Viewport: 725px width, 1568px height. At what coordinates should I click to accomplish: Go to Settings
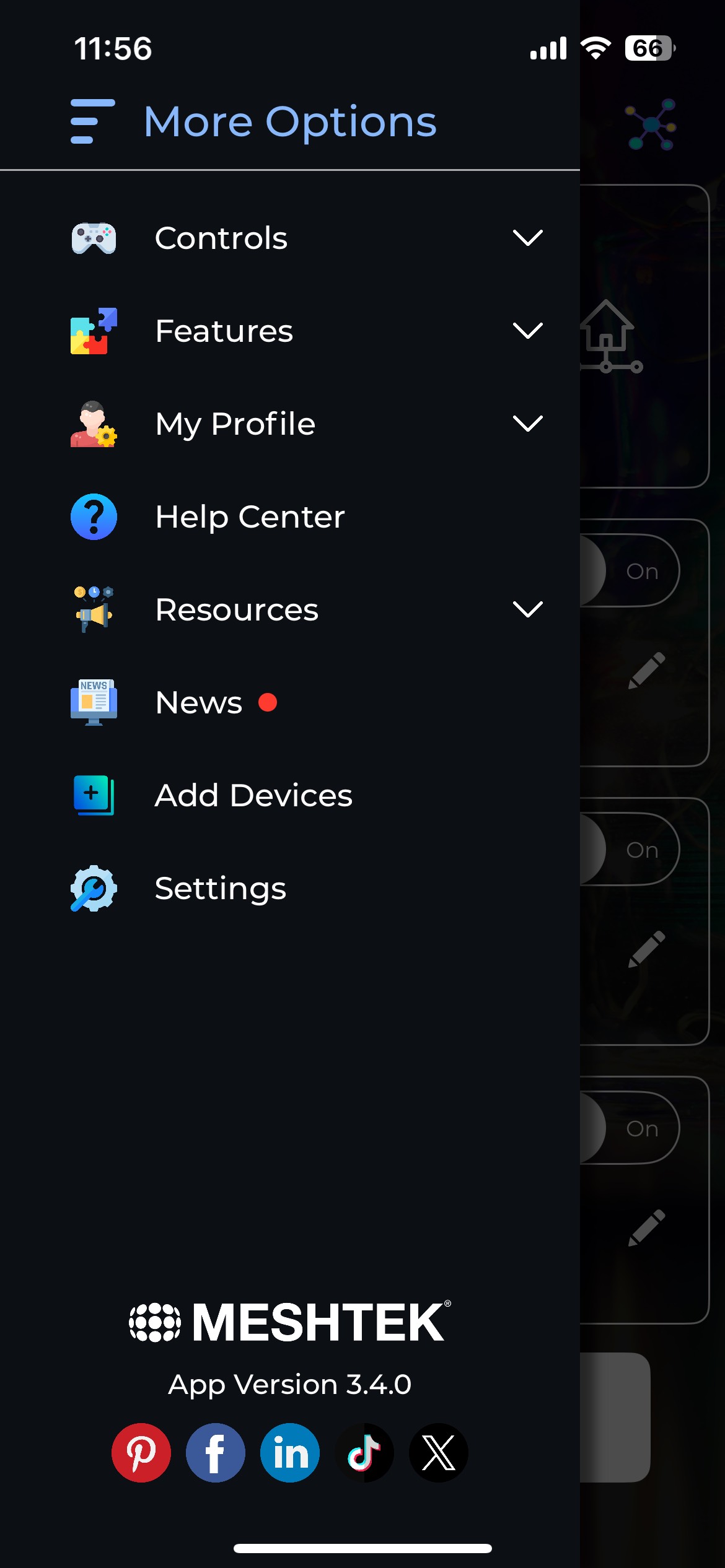[220, 888]
